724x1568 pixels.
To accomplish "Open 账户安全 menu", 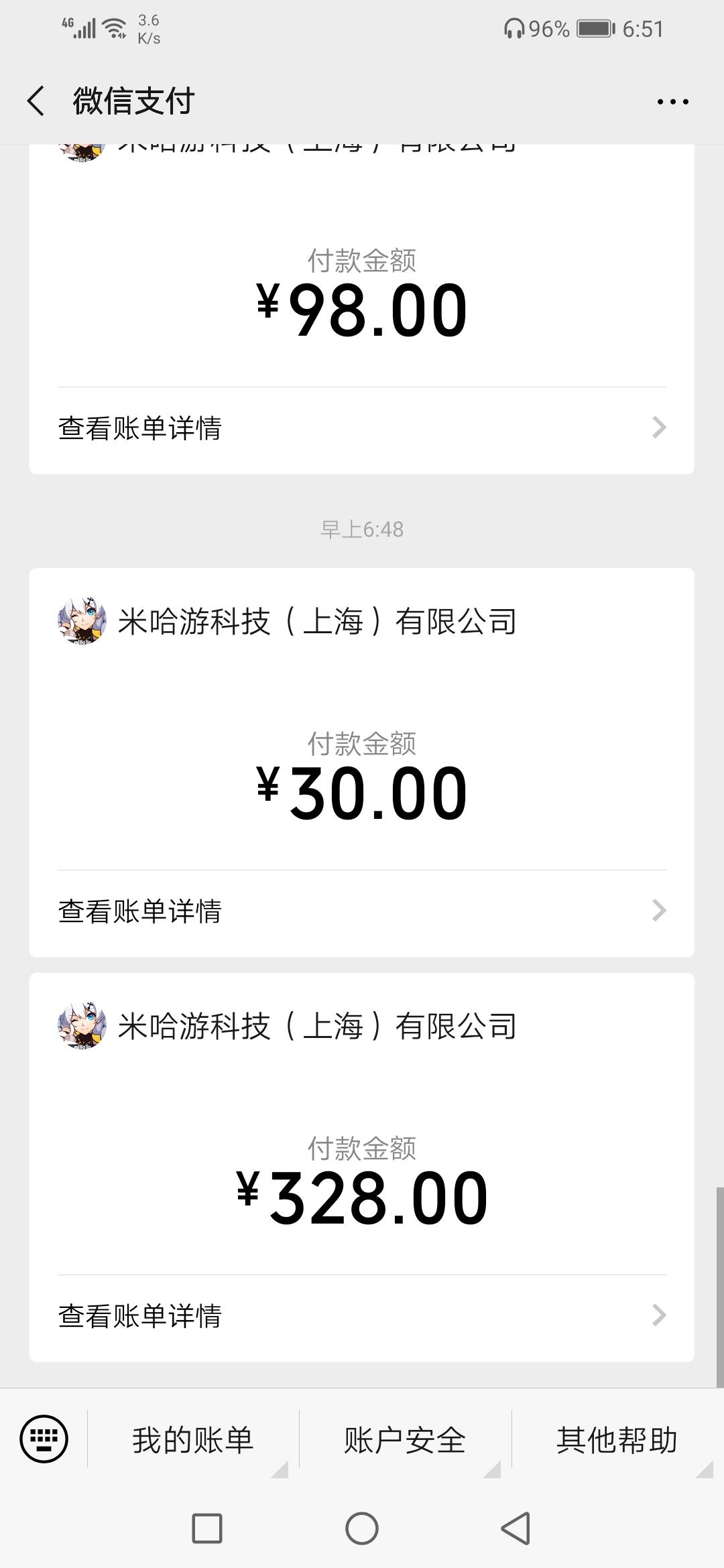I will [405, 1440].
